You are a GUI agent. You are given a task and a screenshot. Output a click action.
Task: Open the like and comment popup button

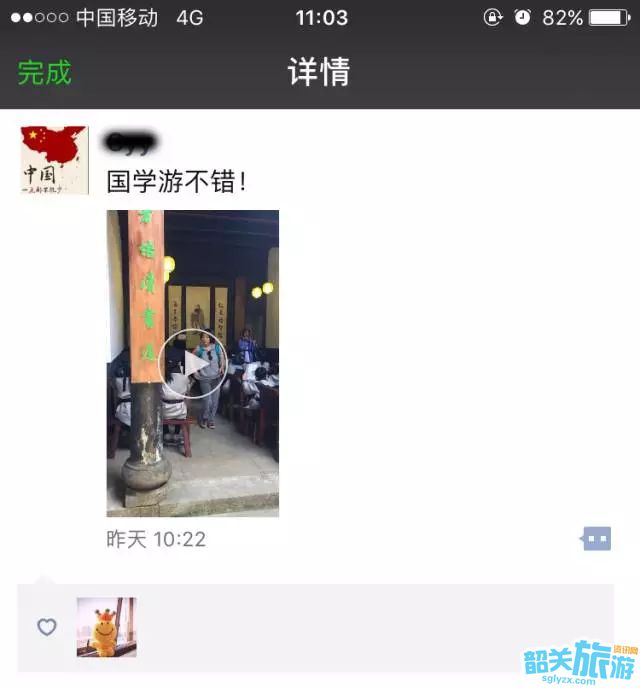[x=596, y=539]
